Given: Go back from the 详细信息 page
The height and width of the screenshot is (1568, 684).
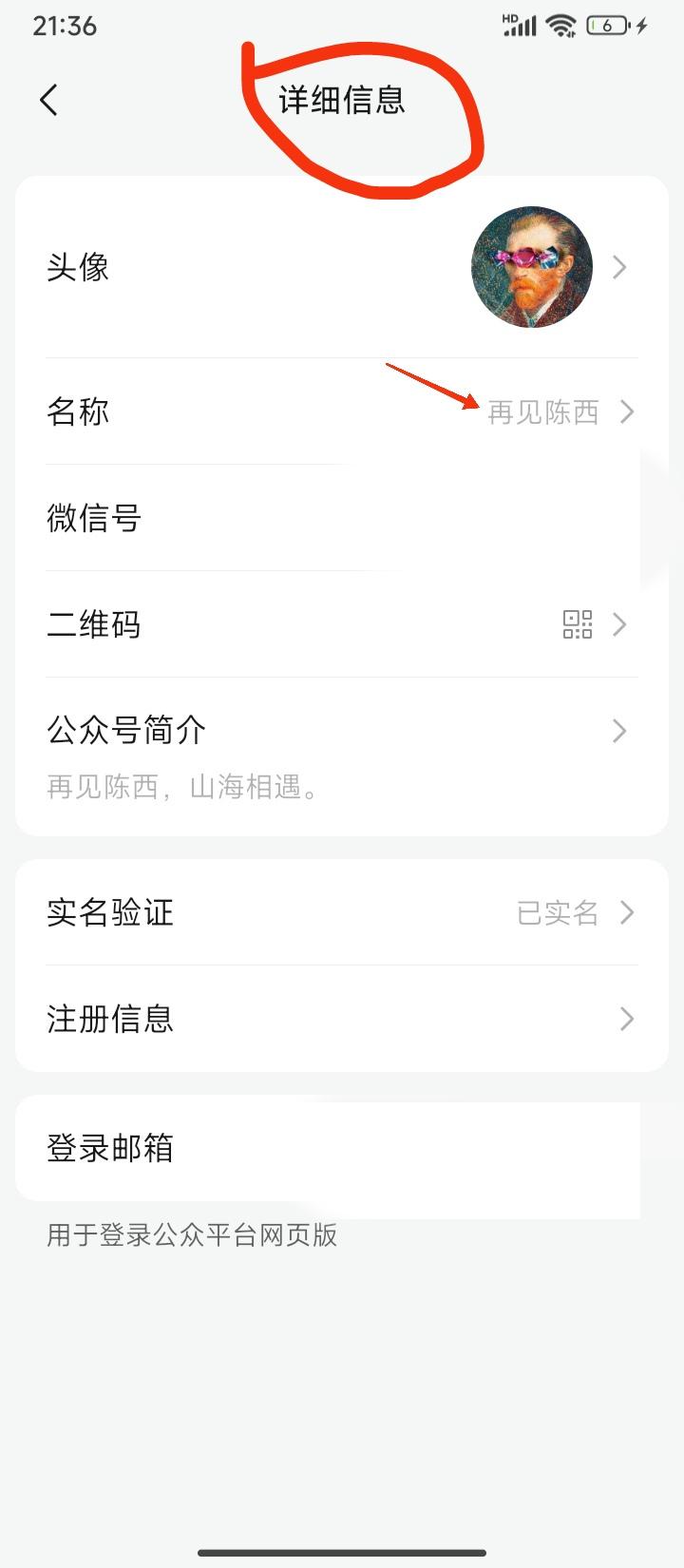Looking at the screenshot, I should pos(49,100).
